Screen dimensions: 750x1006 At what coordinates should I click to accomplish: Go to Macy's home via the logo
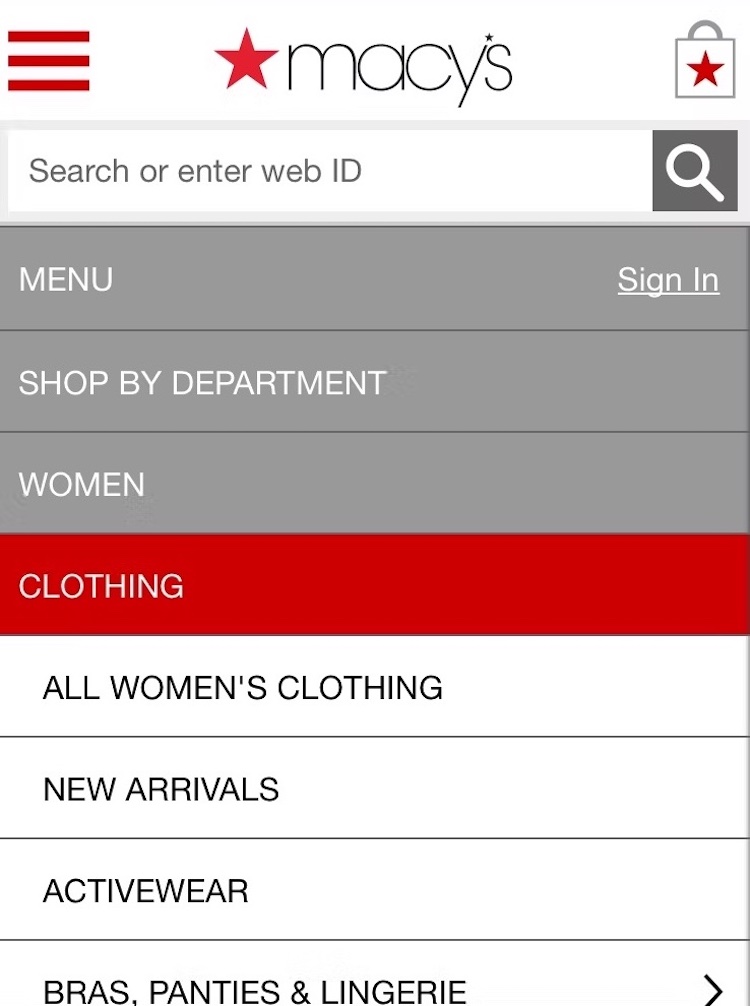tap(364, 64)
